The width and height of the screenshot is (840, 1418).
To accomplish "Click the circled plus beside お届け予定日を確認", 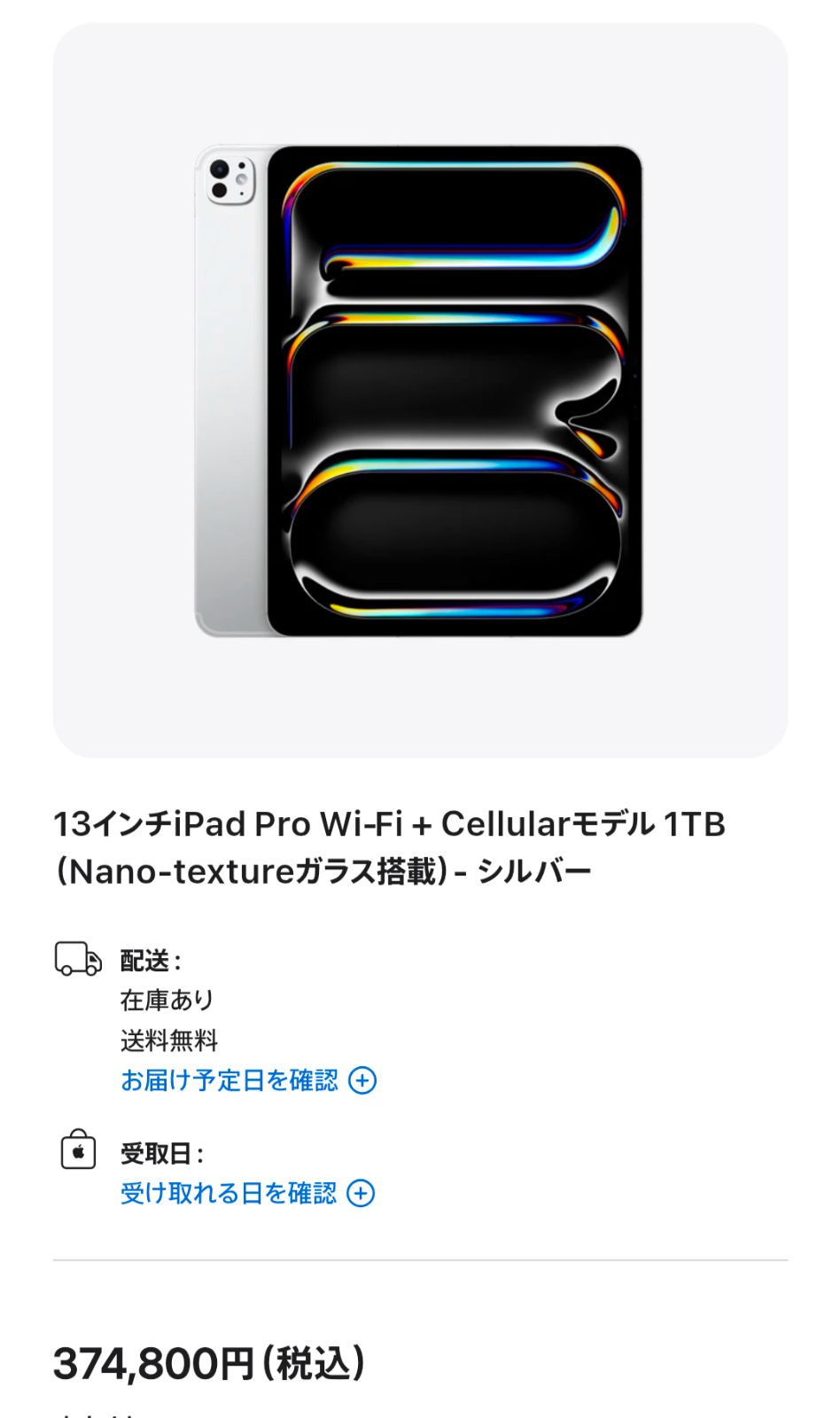I will (363, 1080).
